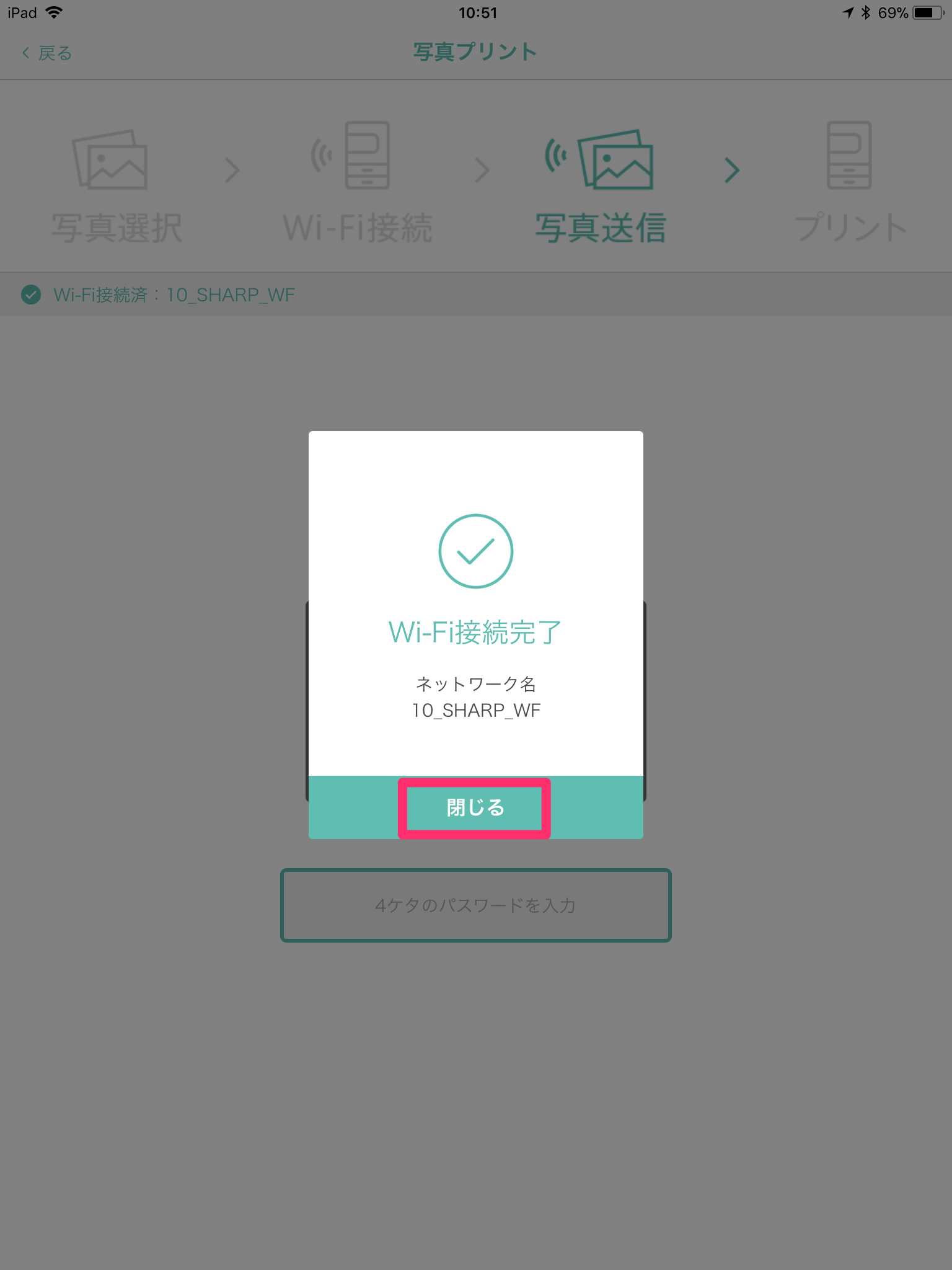Close the Wi-Fi接続完了 dialog with 閉じる

475,807
